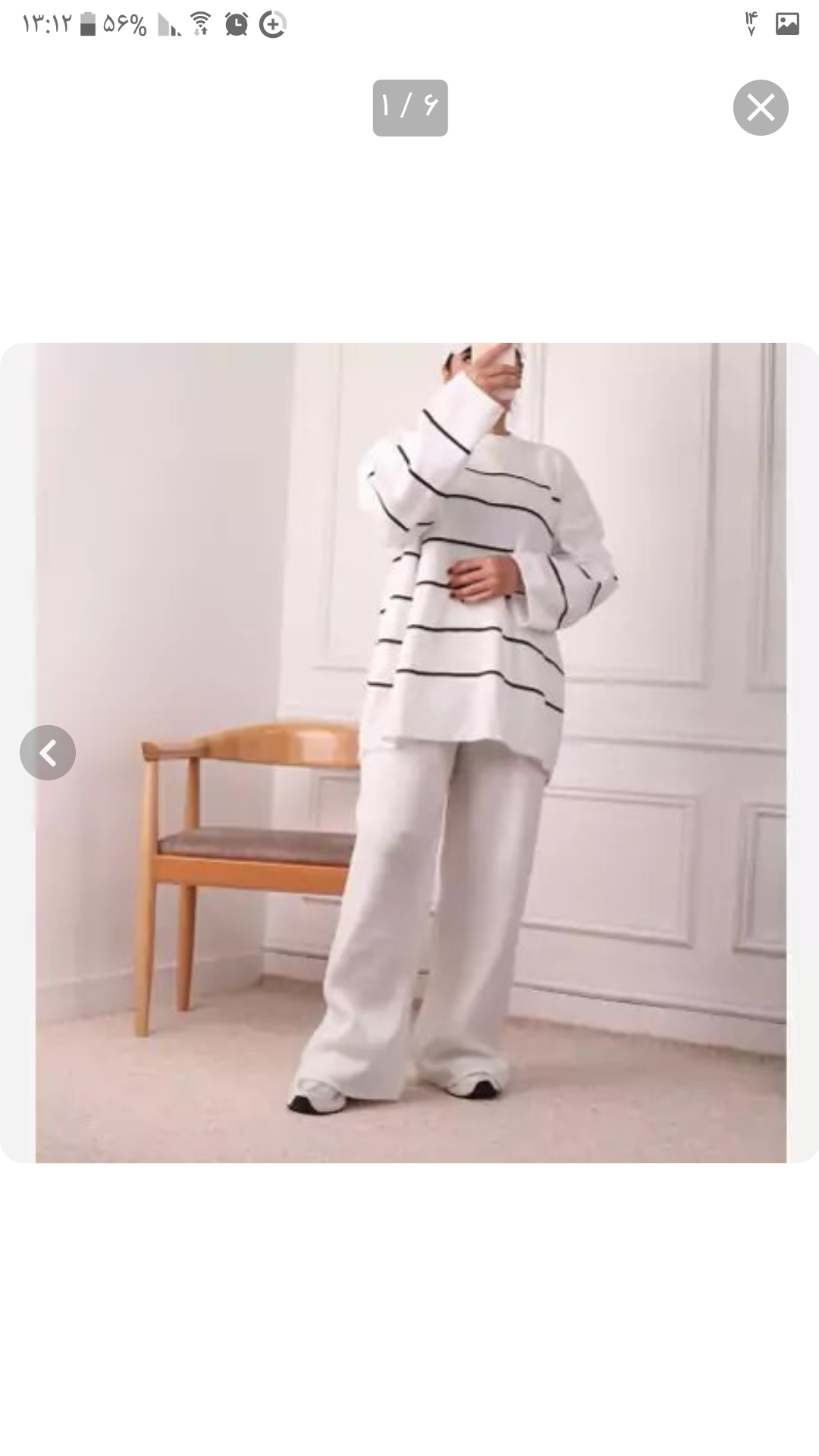Go to the previous image with the left arrow
This screenshot has height=1456, width=819.
pos(48,753)
